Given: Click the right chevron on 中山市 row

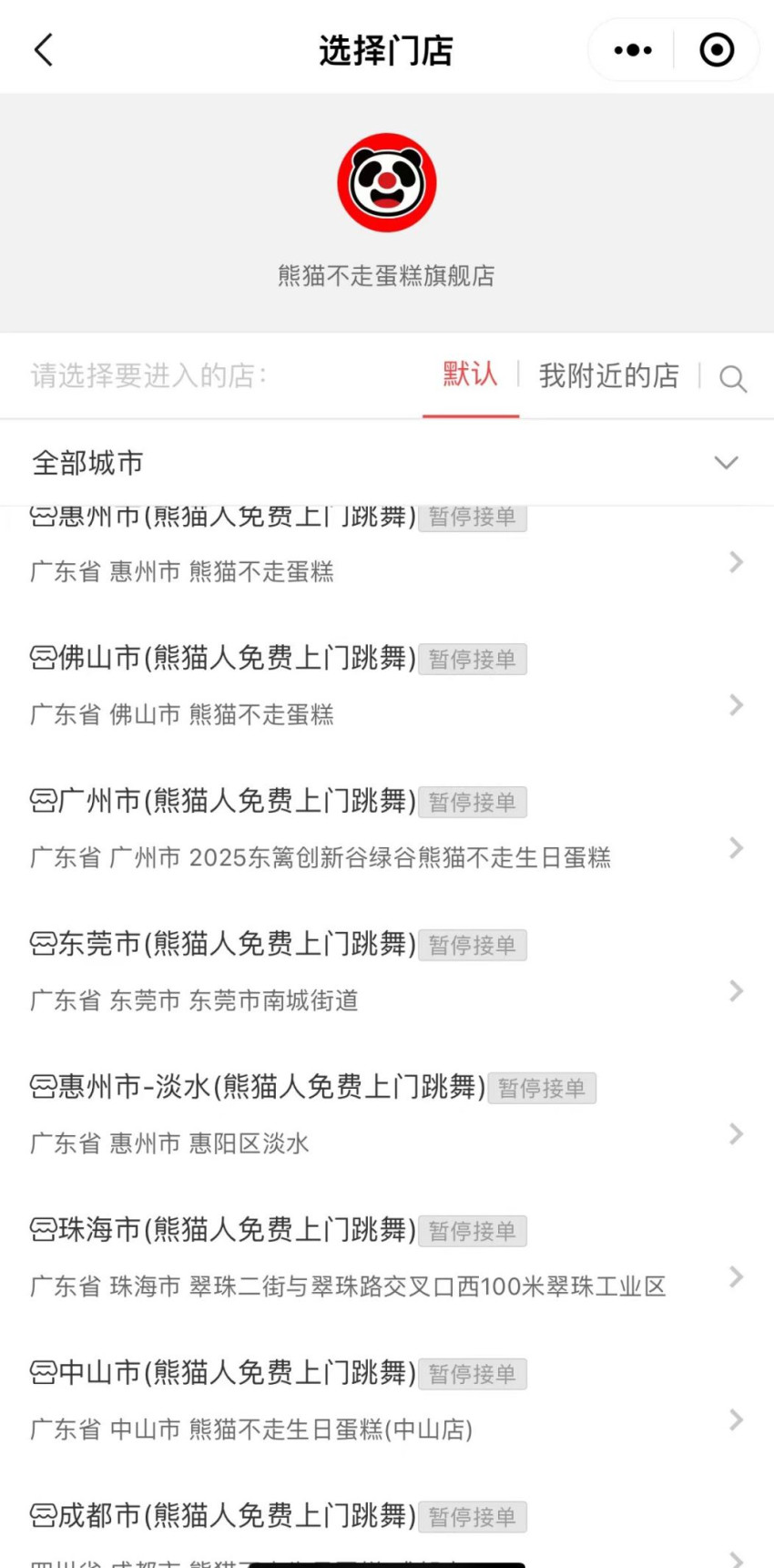Looking at the screenshot, I should [736, 1419].
